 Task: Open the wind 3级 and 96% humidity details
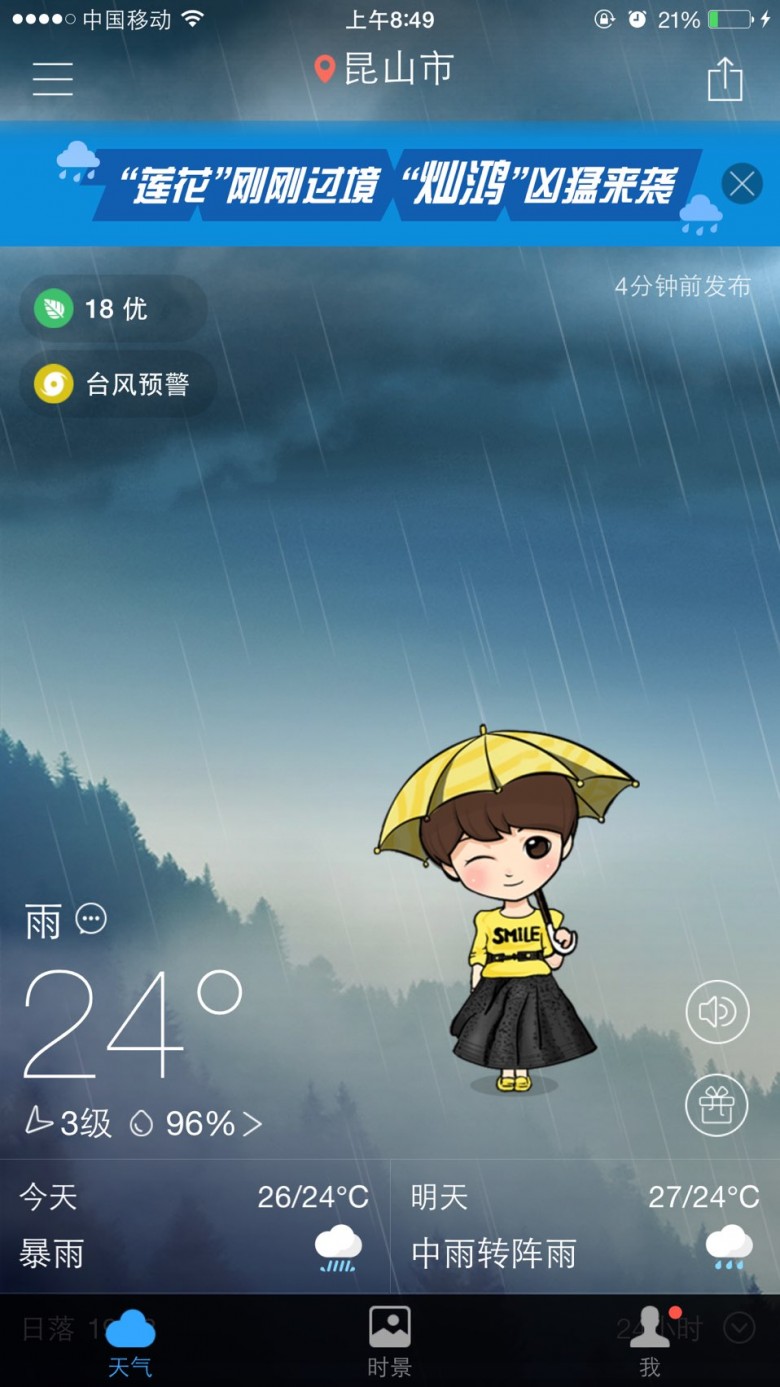[x=143, y=1123]
